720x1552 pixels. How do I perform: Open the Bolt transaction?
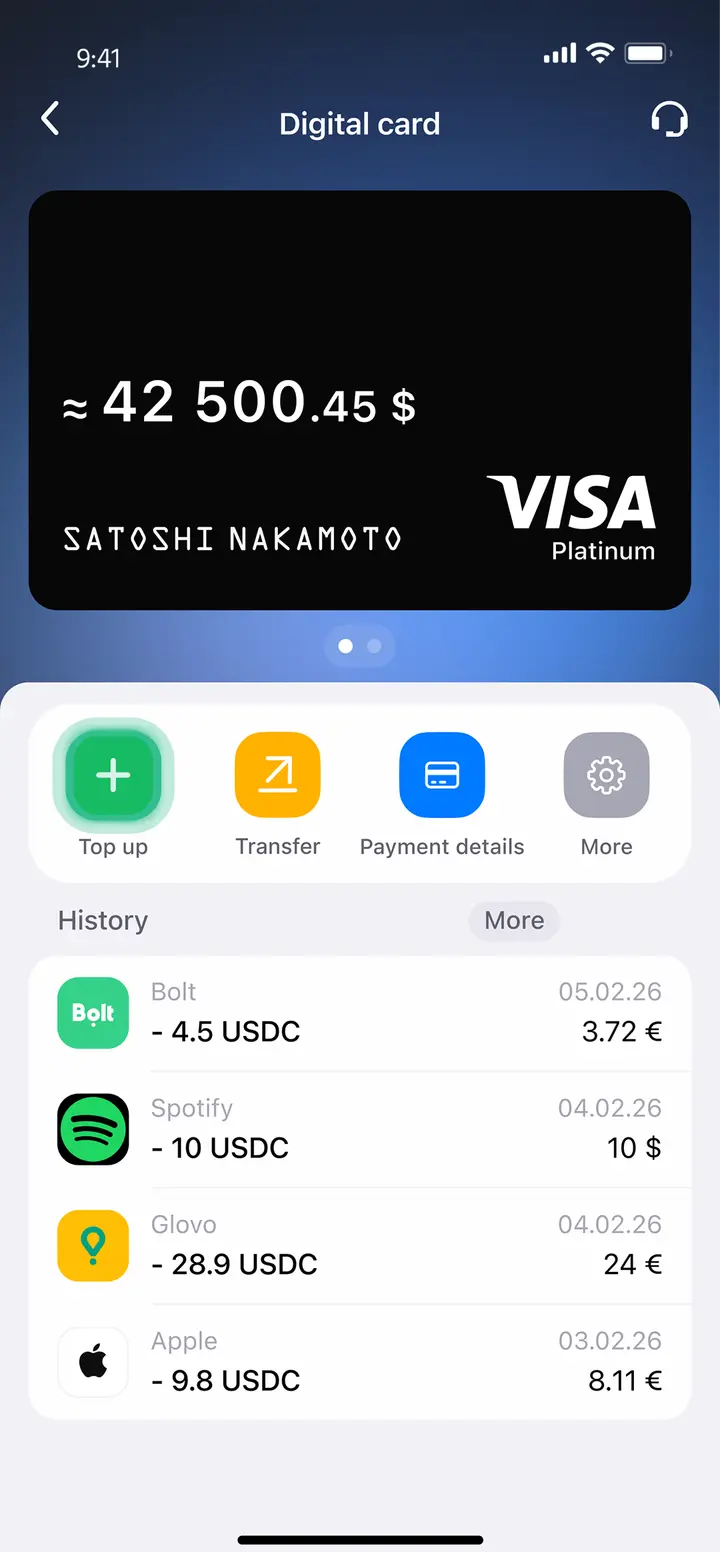pos(360,1013)
